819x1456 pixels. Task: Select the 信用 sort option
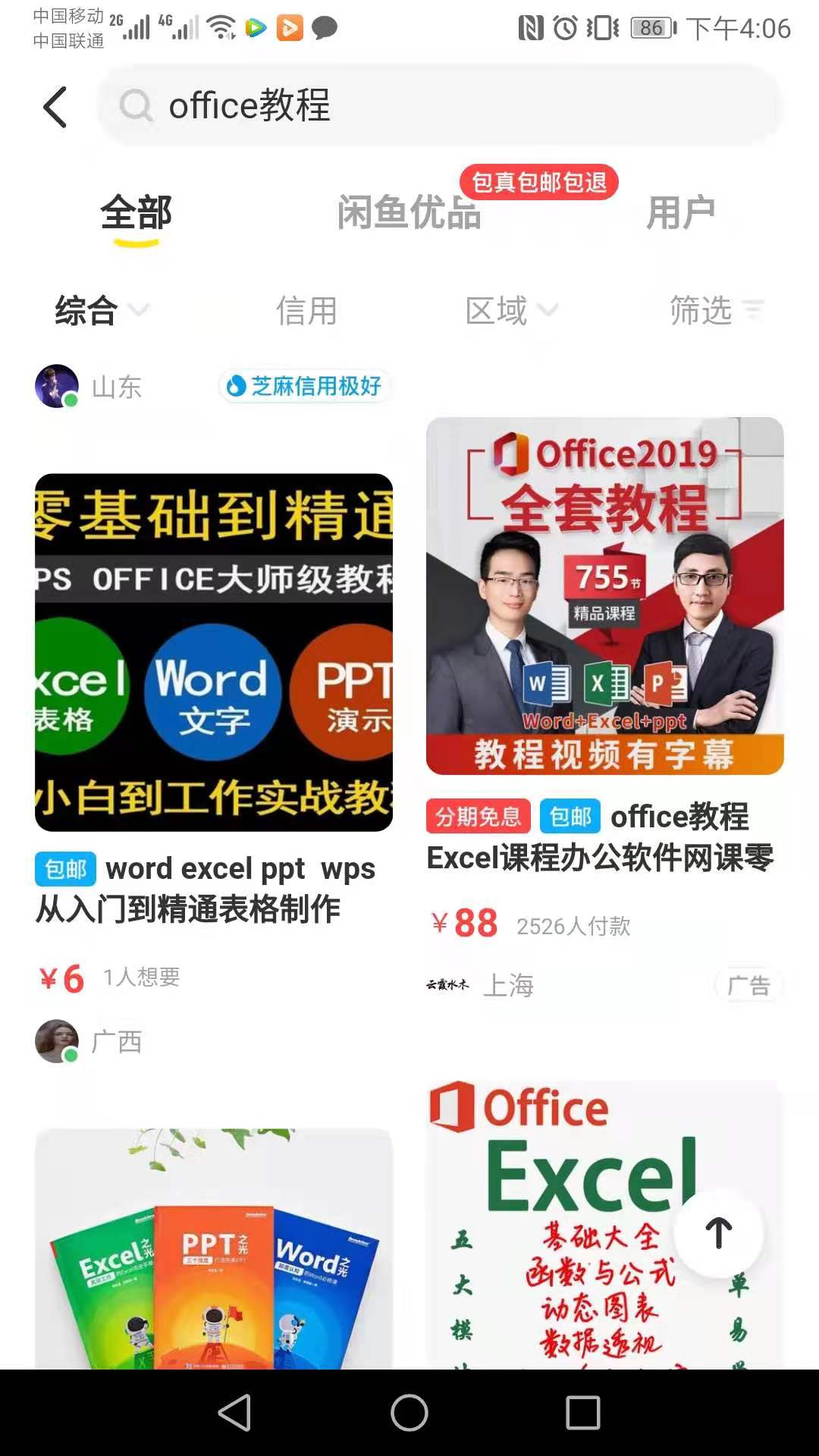coord(306,310)
